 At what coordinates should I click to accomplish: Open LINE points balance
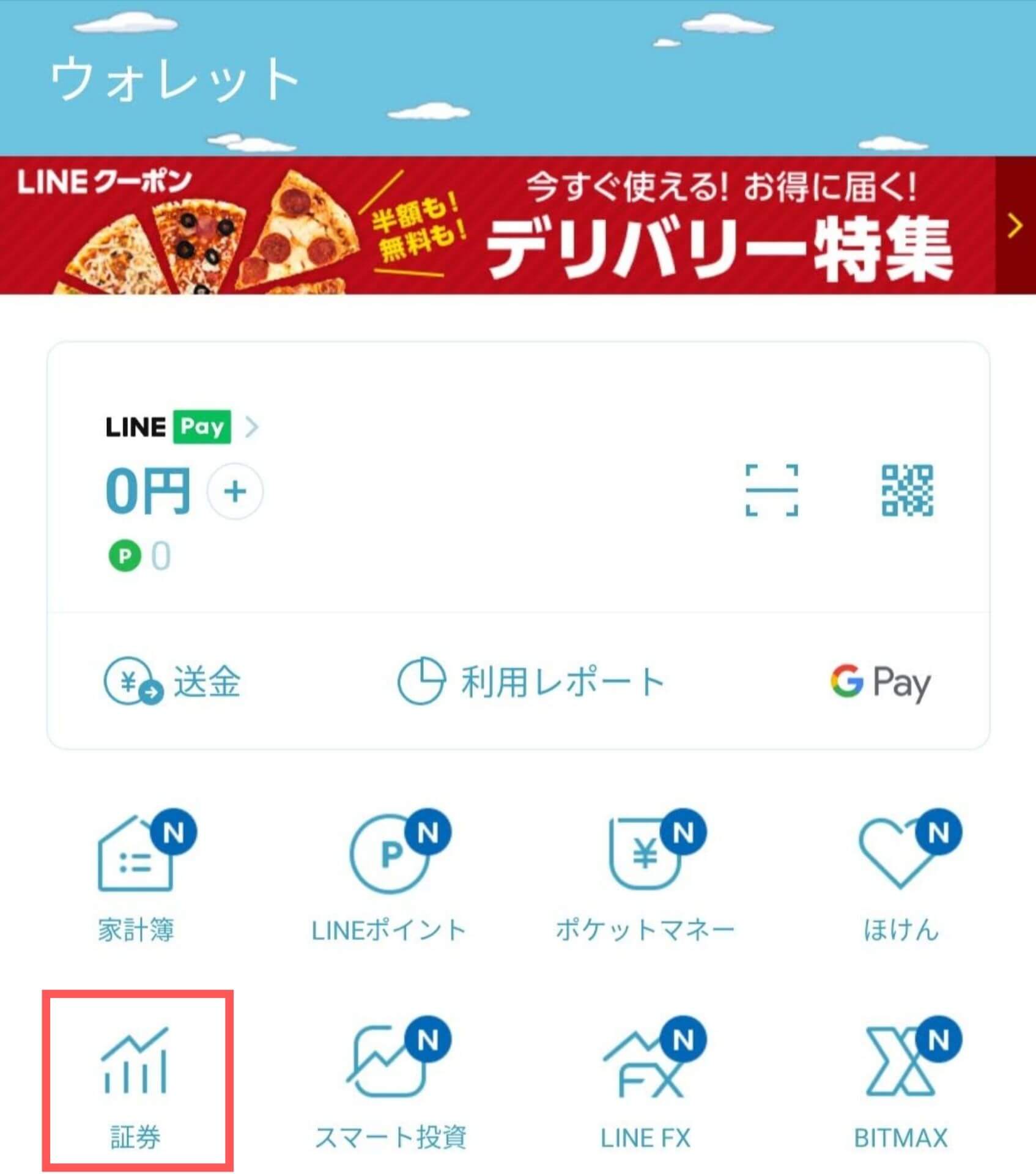140,556
